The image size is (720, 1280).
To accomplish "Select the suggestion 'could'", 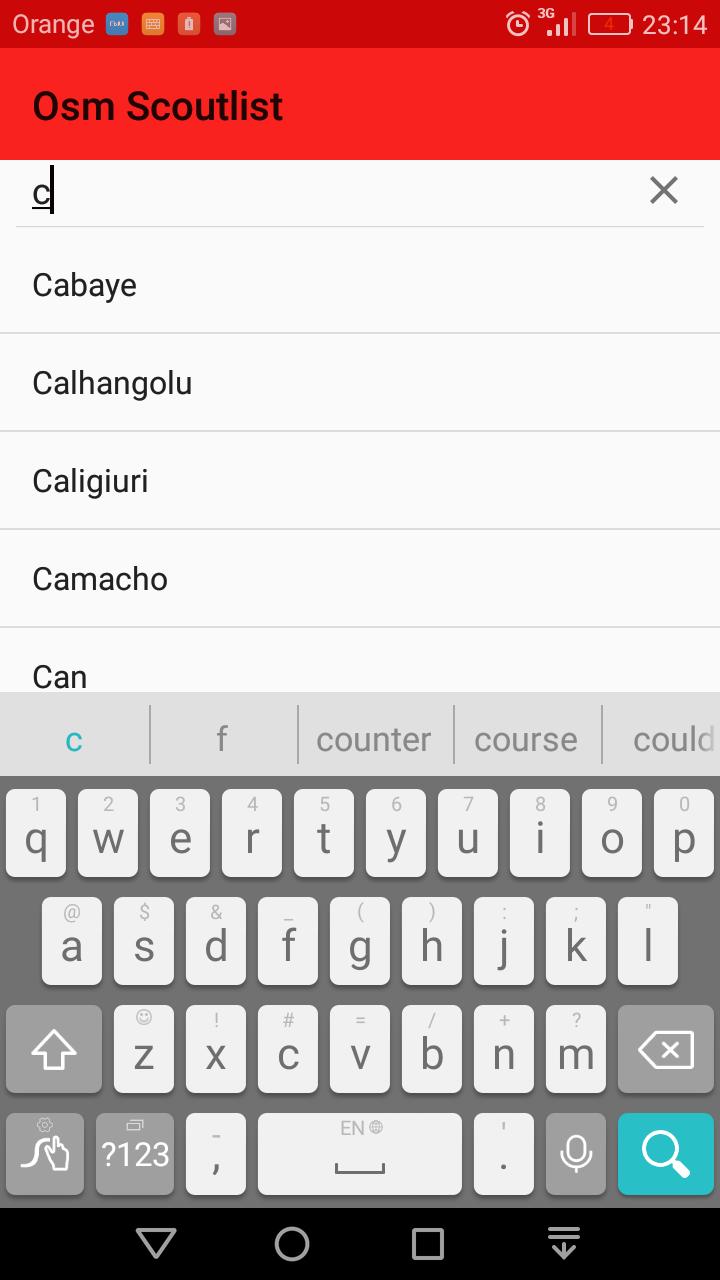I will [x=672, y=738].
